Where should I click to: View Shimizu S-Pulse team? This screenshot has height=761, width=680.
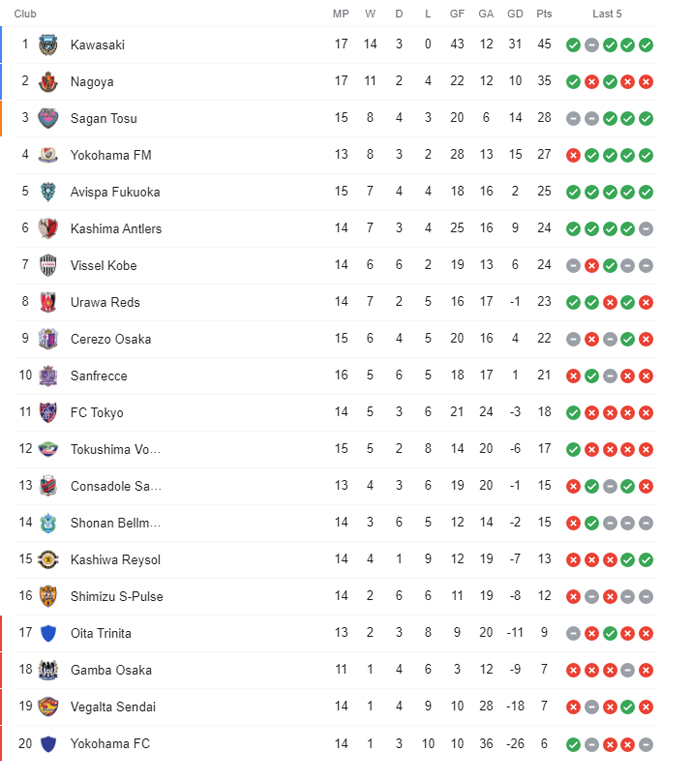pos(116,597)
